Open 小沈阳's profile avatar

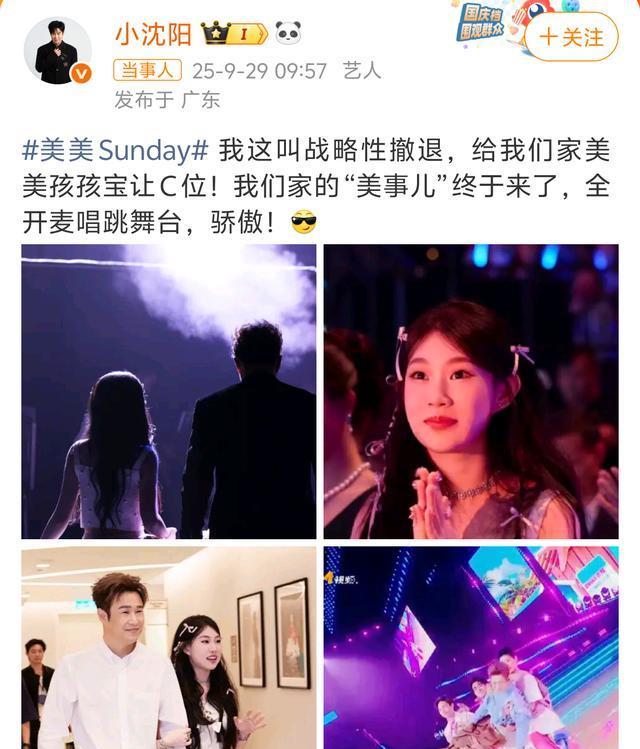click(56, 50)
